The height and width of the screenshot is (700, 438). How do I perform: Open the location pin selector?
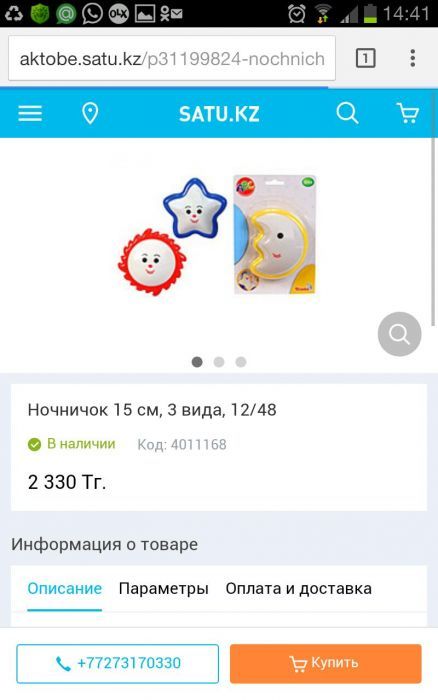(x=90, y=113)
